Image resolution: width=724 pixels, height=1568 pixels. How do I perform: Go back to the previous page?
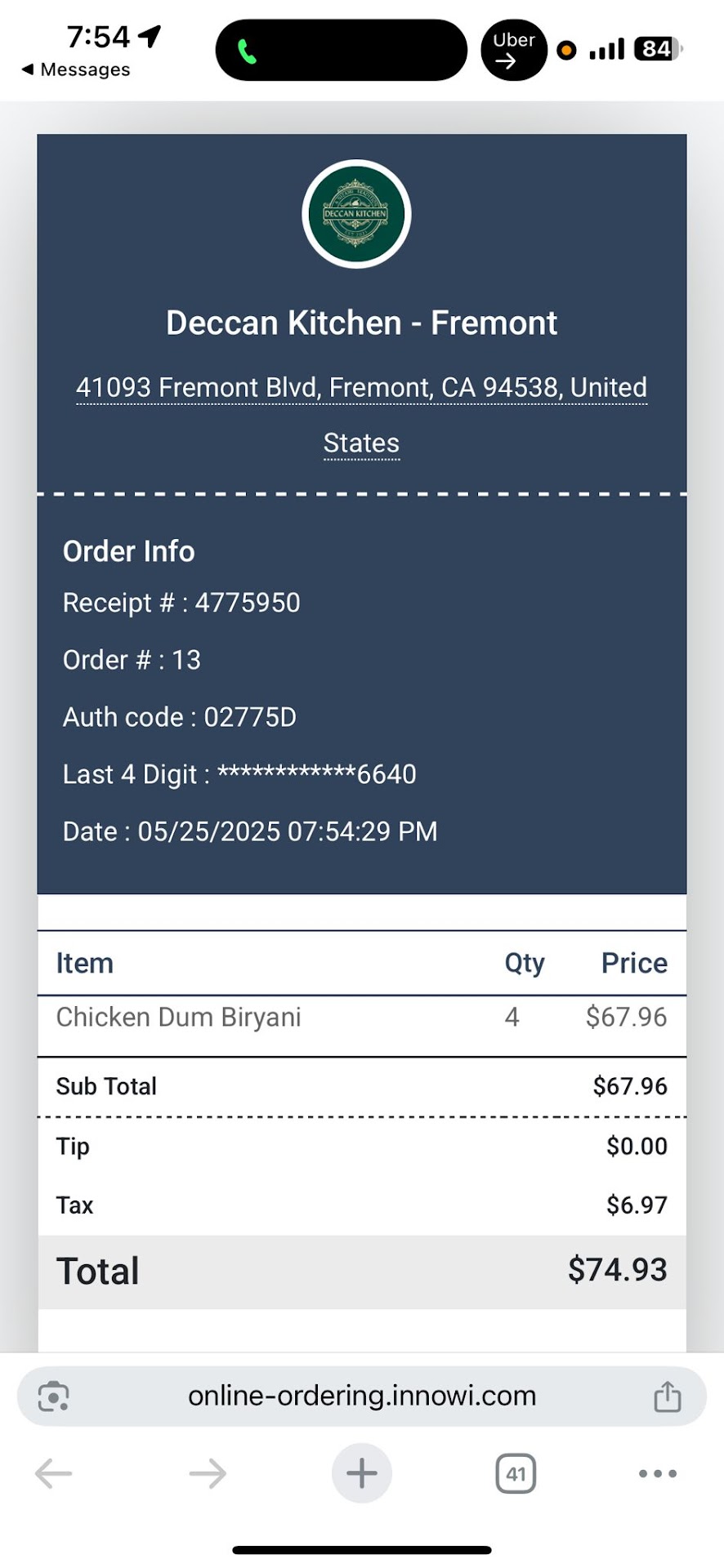tap(54, 1474)
